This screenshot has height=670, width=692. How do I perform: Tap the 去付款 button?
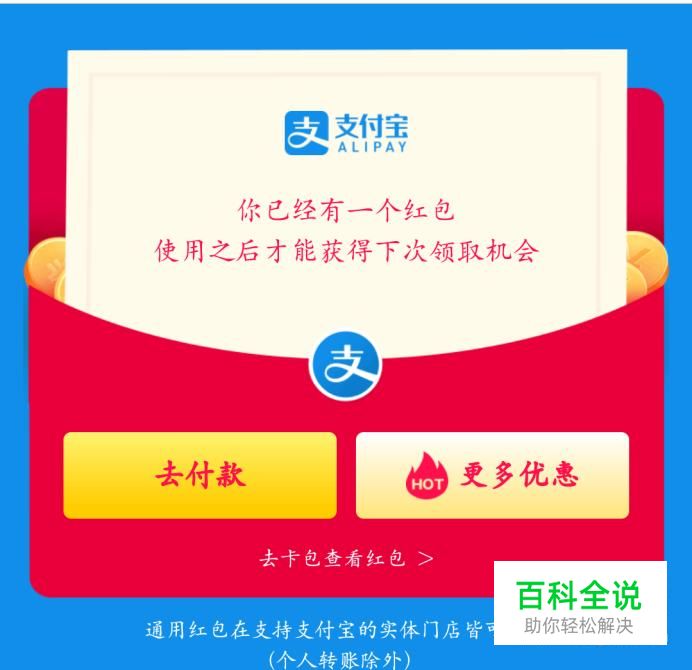click(x=200, y=475)
